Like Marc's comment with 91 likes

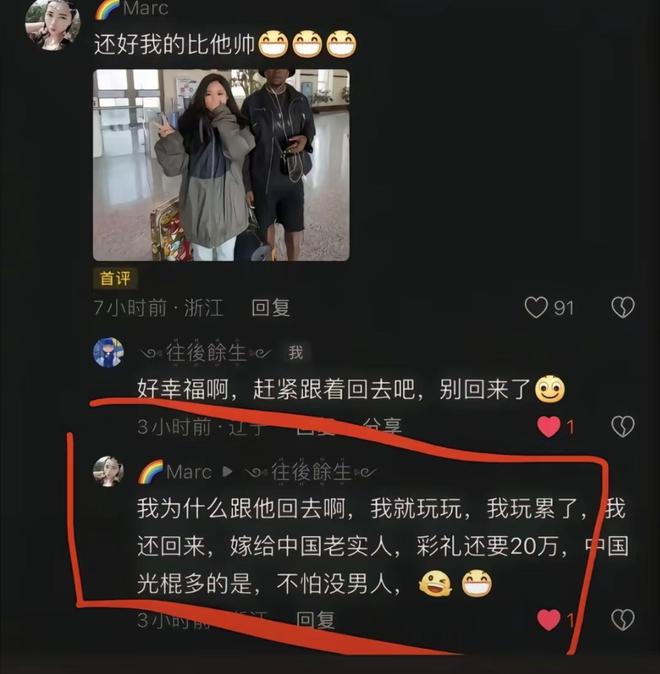[x=537, y=307]
